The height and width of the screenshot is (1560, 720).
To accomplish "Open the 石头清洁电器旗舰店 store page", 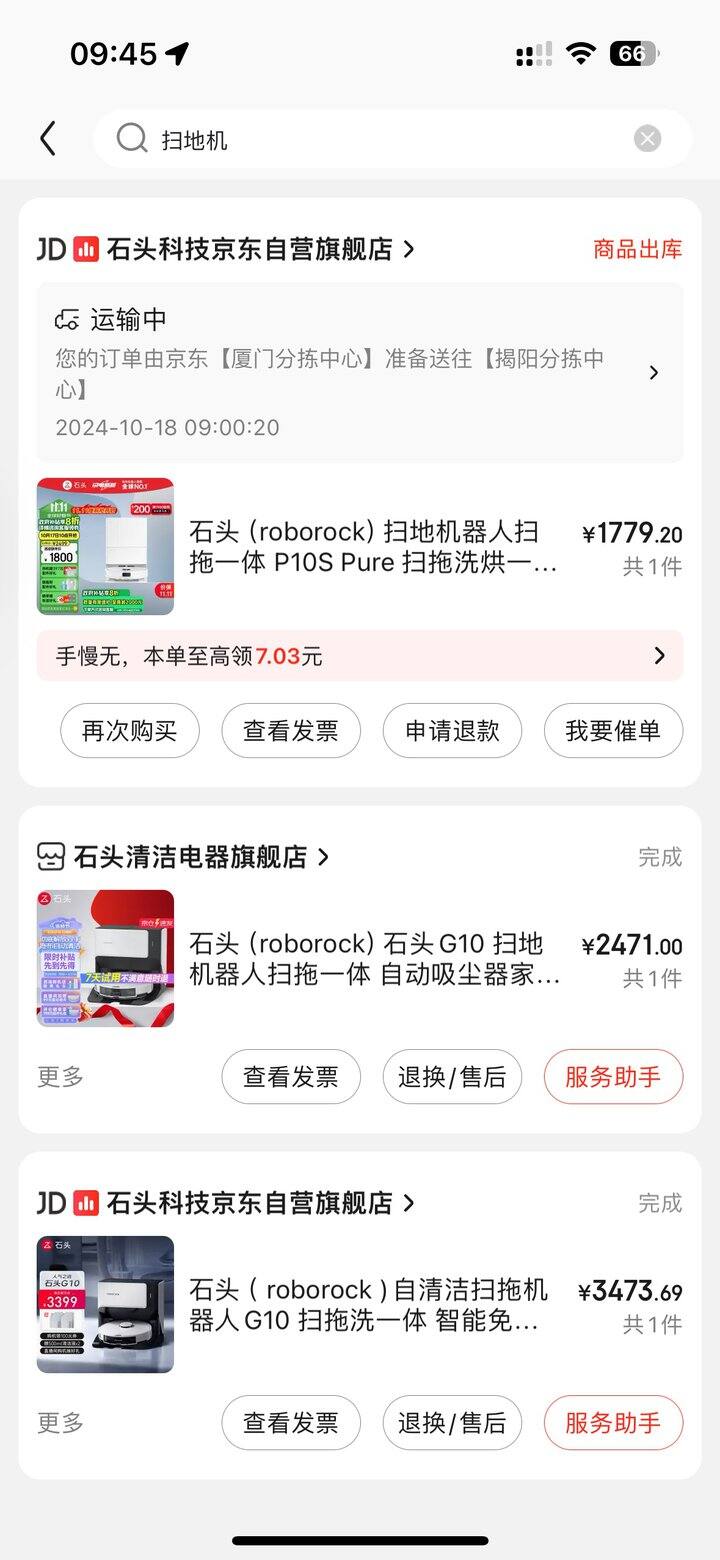I will coord(190,857).
